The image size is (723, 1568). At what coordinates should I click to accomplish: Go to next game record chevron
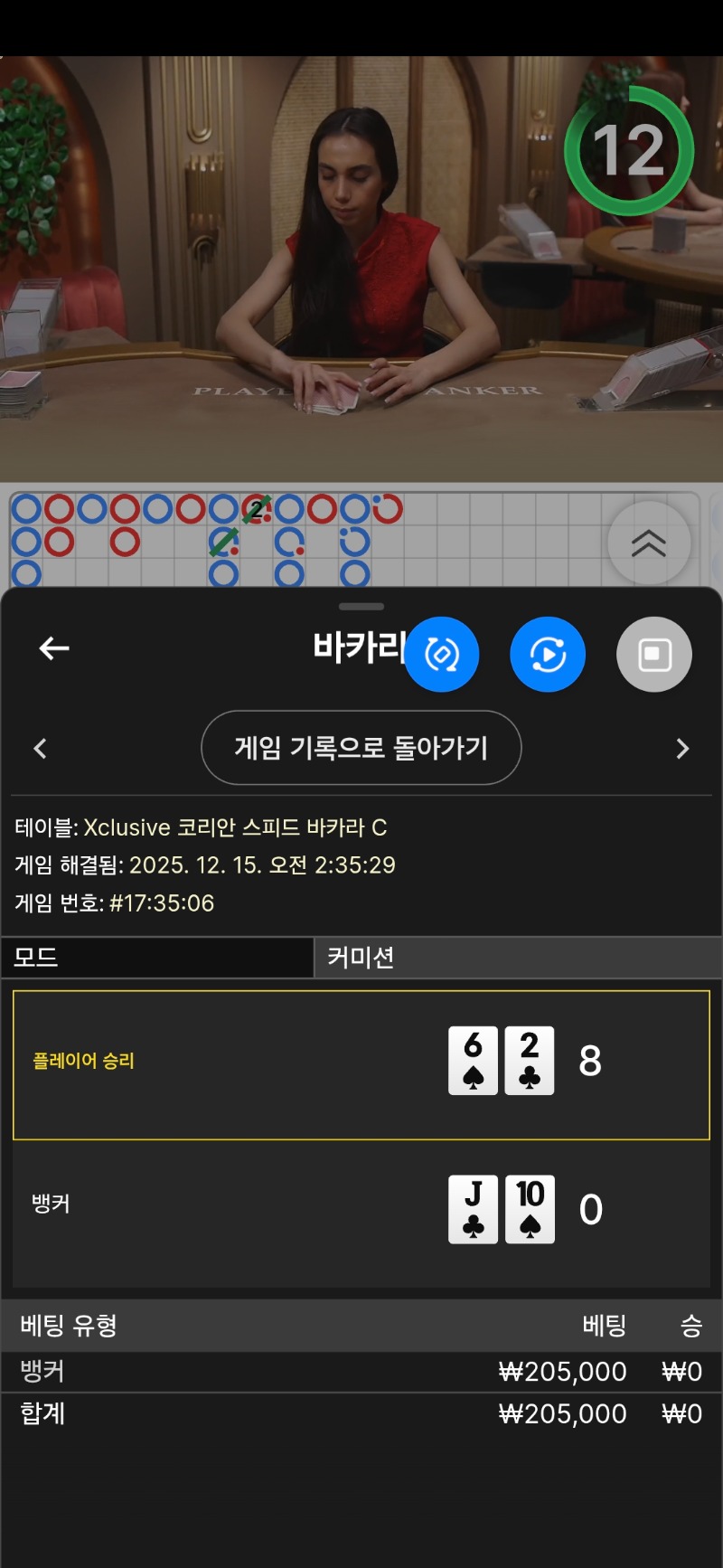(682, 749)
